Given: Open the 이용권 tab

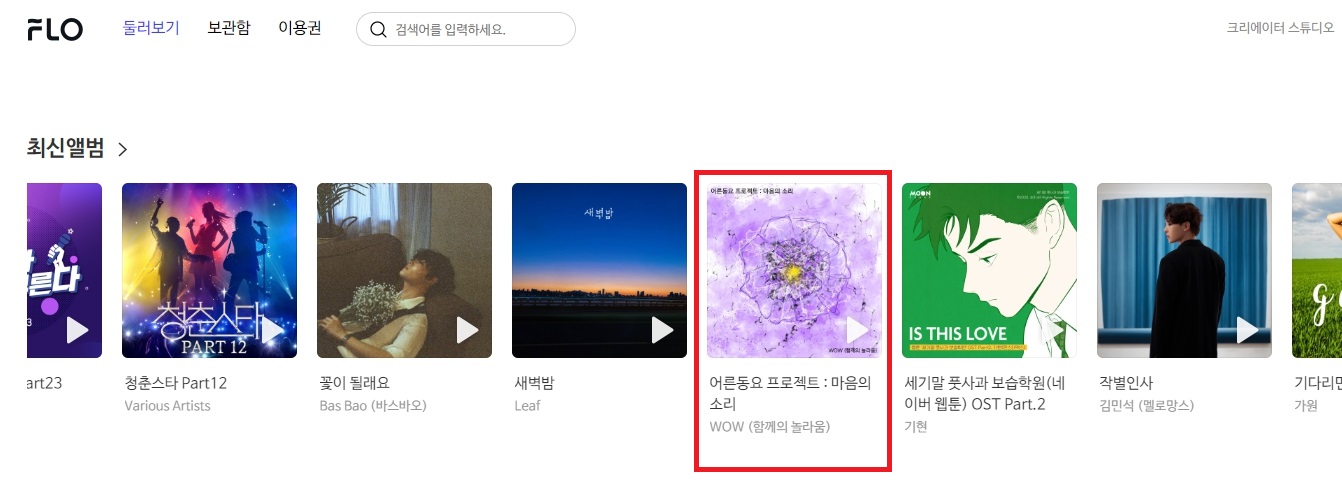Looking at the screenshot, I should click(300, 28).
